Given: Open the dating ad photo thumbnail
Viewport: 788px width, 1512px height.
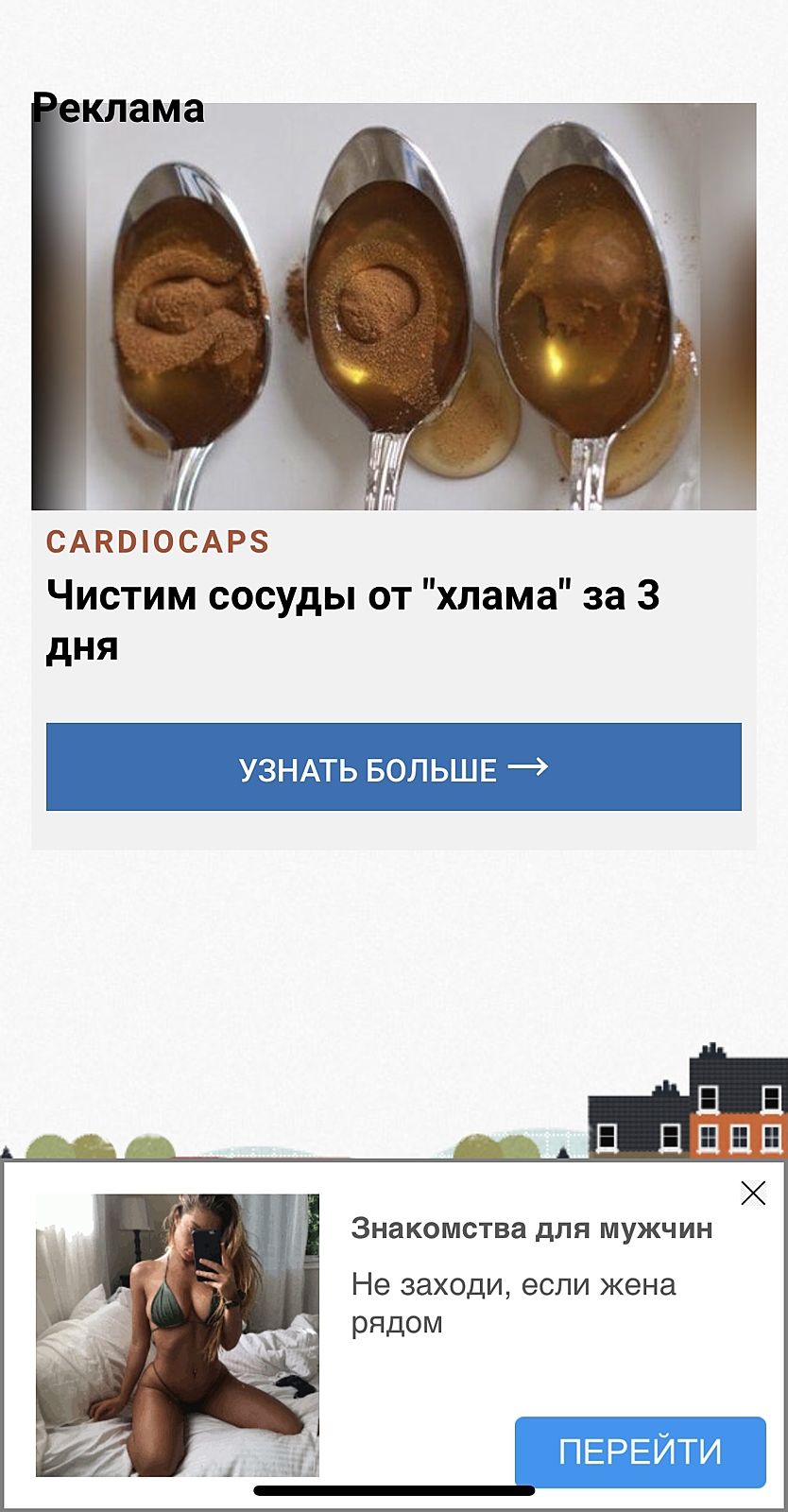Looking at the screenshot, I should pos(178,1334).
